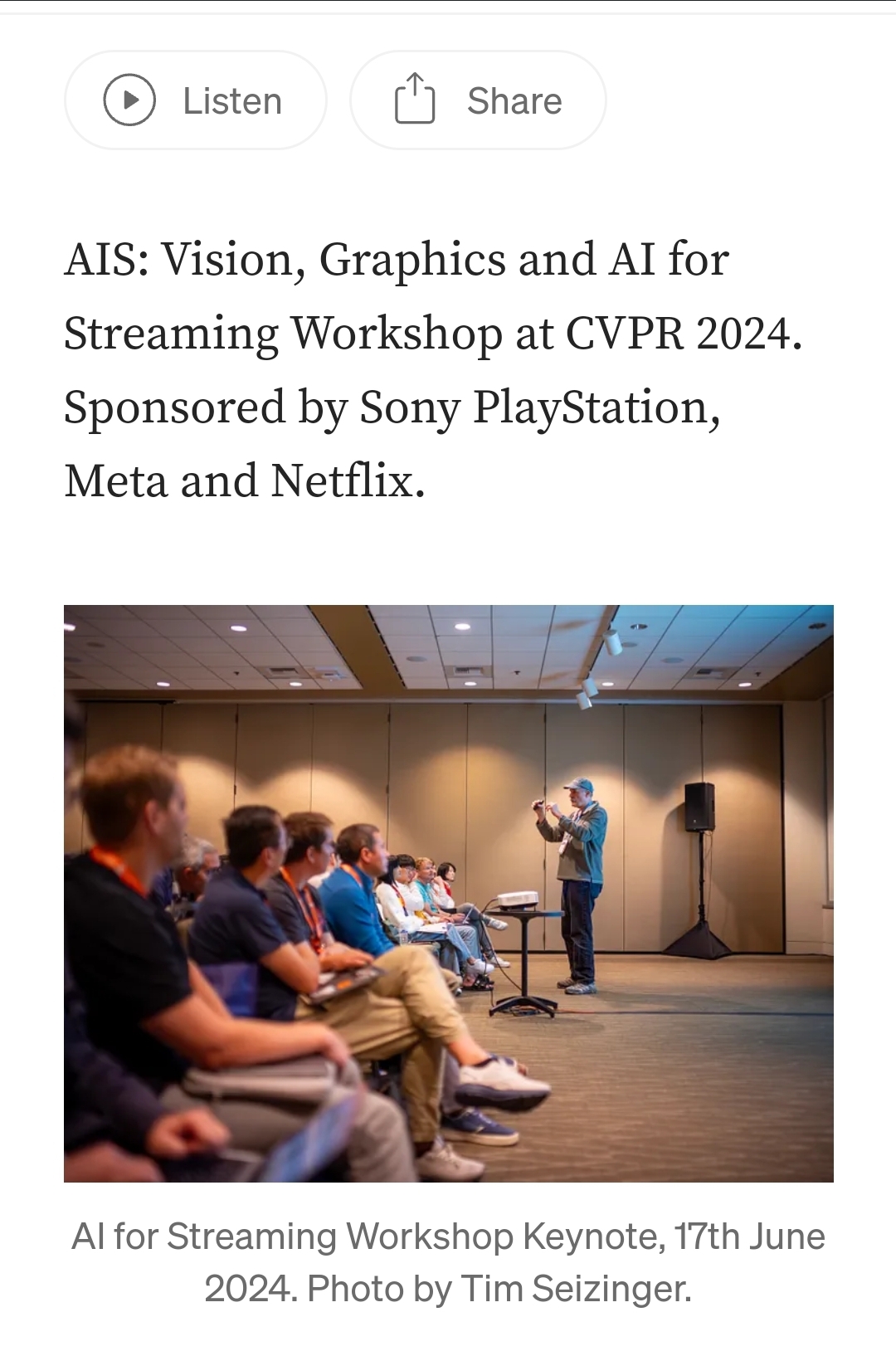The width and height of the screenshot is (896, 1356).
Task: Share this article
Action: 478,100
